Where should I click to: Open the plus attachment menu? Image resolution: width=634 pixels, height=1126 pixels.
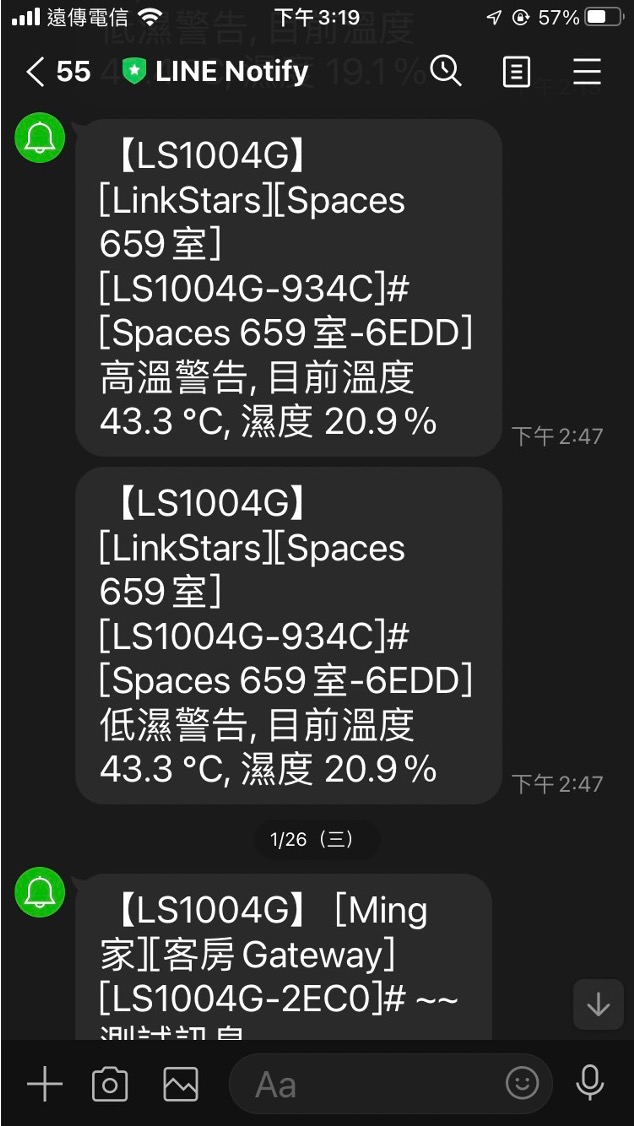pyautogui.click(x=44, y=1084)
